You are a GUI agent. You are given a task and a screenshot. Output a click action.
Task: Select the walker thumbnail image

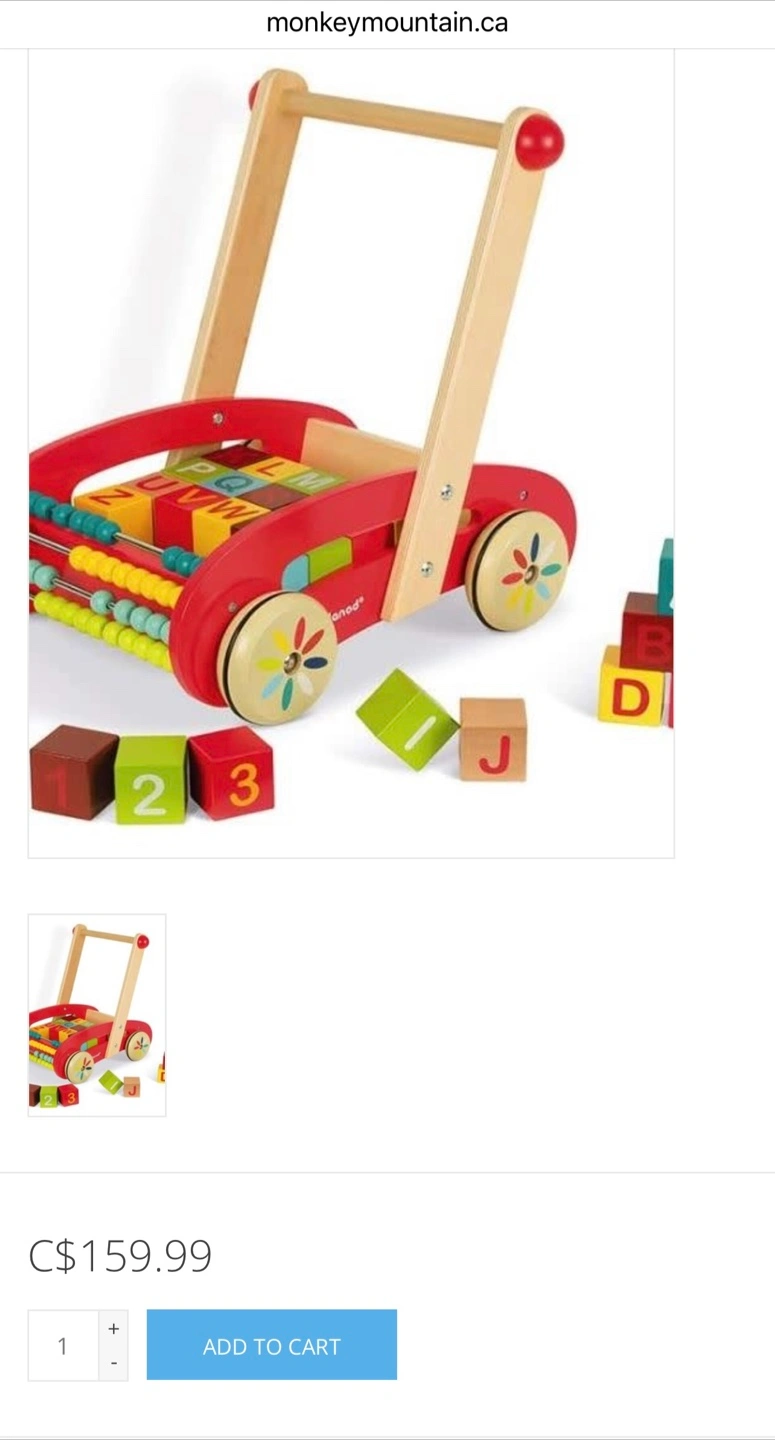[x=97, y=1015]
